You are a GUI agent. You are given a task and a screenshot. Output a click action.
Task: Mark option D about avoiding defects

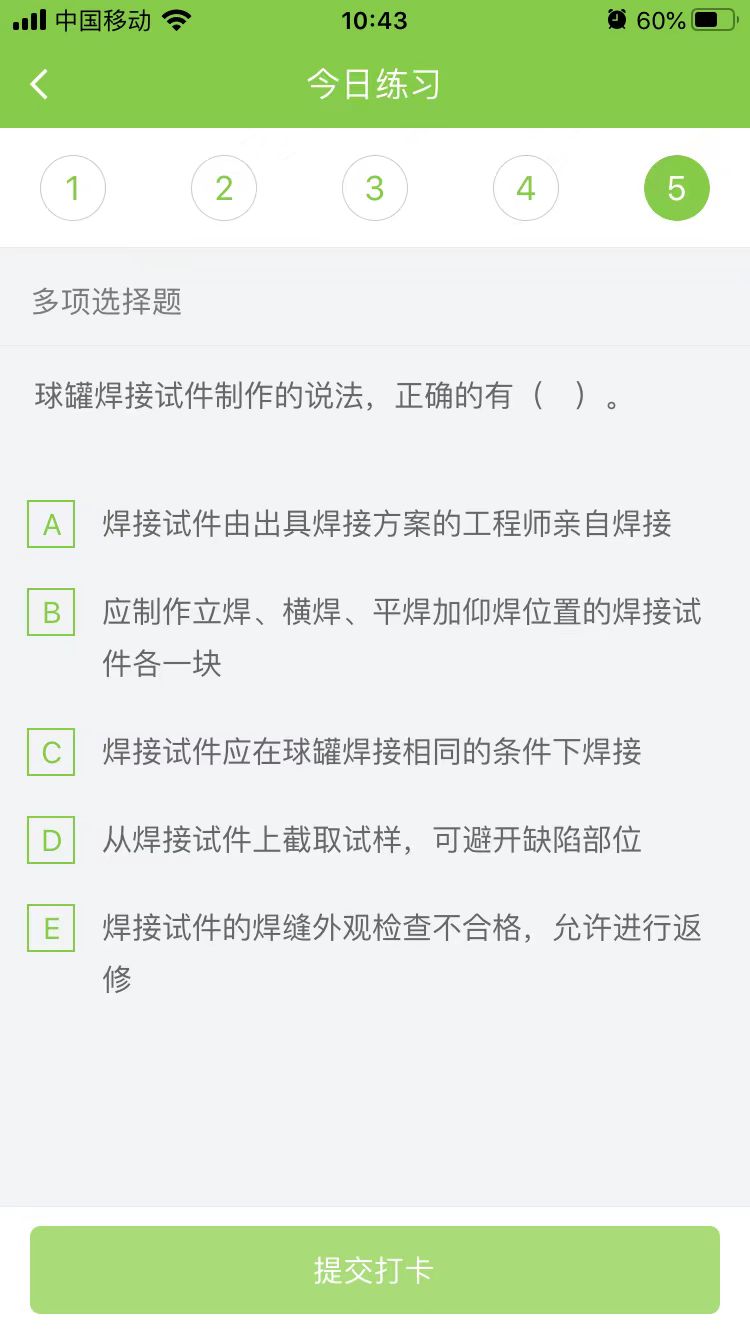(51, 841)
